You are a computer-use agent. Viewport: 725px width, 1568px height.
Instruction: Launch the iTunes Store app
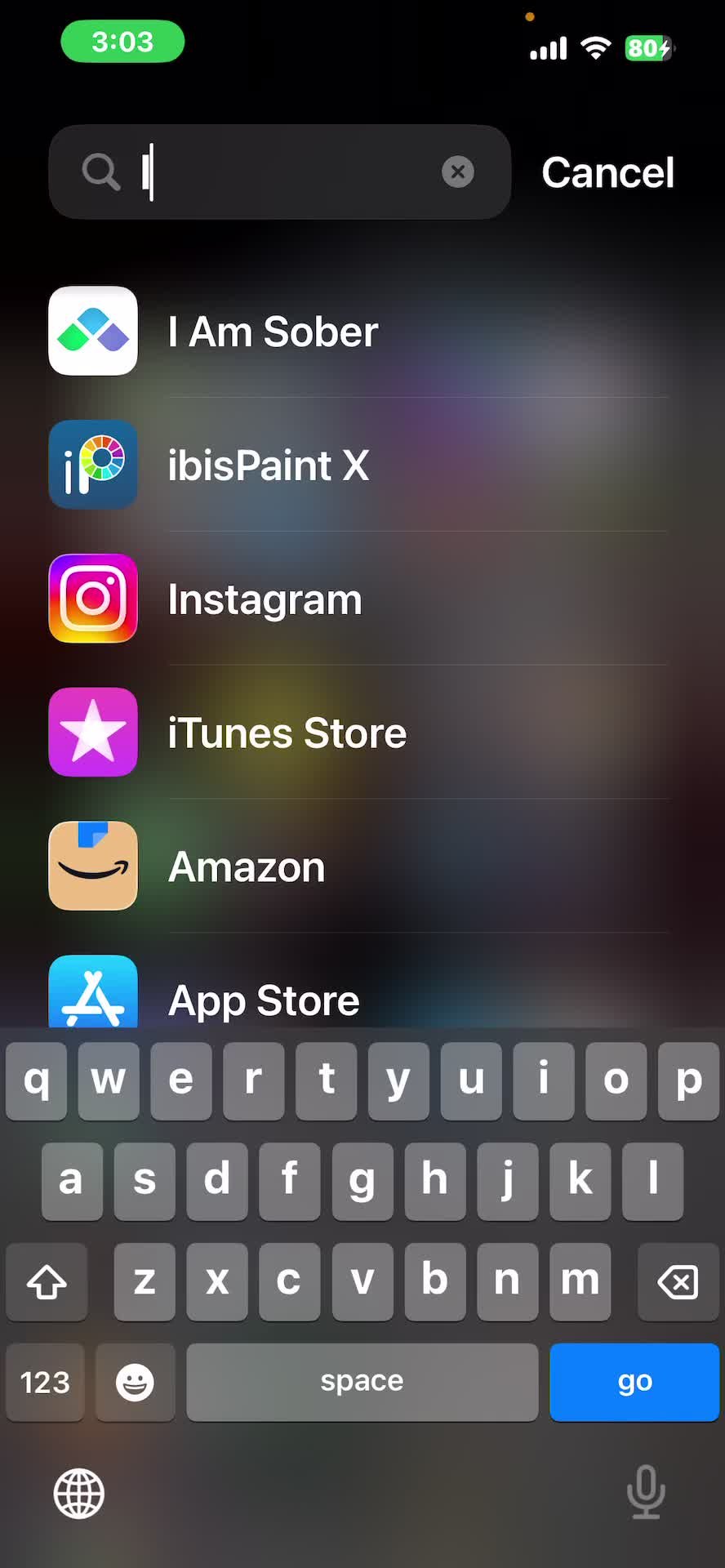click(286, 733)
